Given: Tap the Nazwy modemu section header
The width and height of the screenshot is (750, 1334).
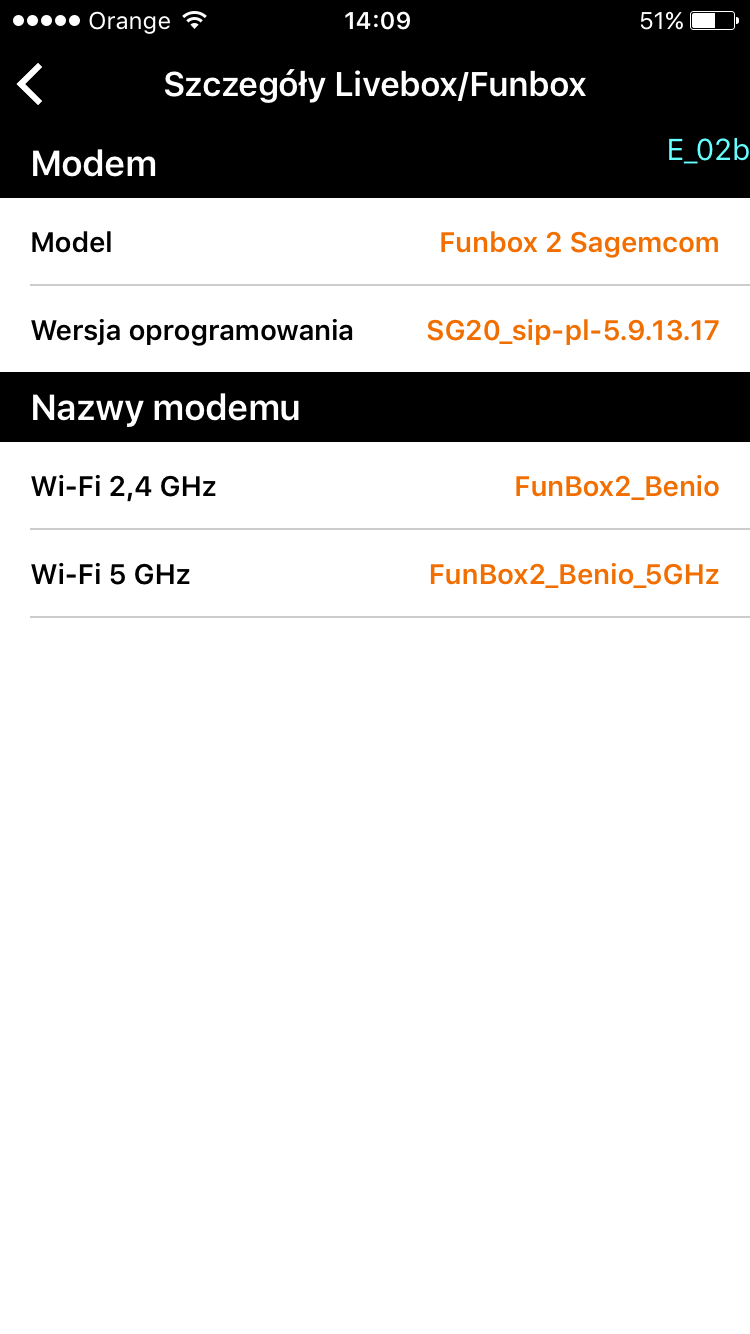Looking at the screenshot, I should (164, 407).
